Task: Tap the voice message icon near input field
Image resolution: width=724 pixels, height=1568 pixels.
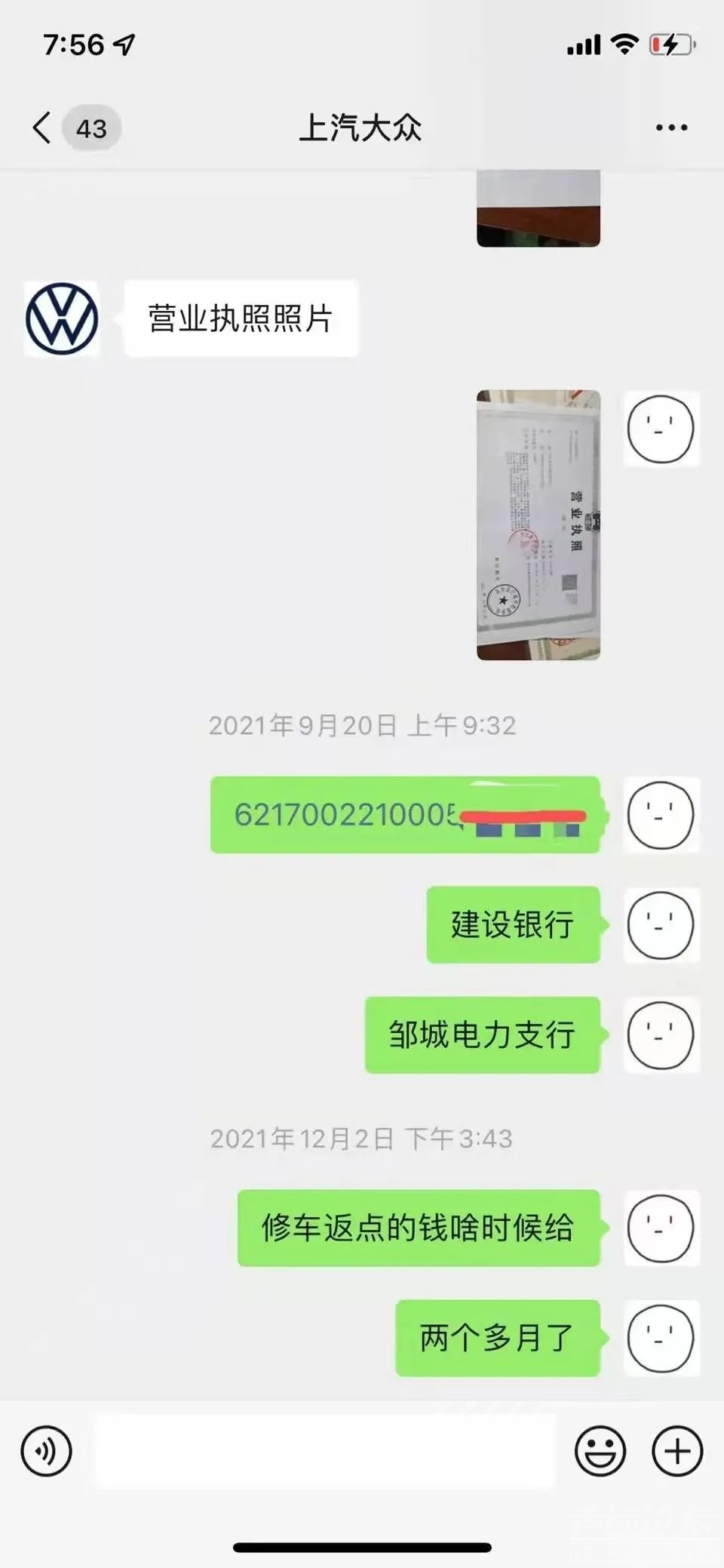Action: (47, 1451)
